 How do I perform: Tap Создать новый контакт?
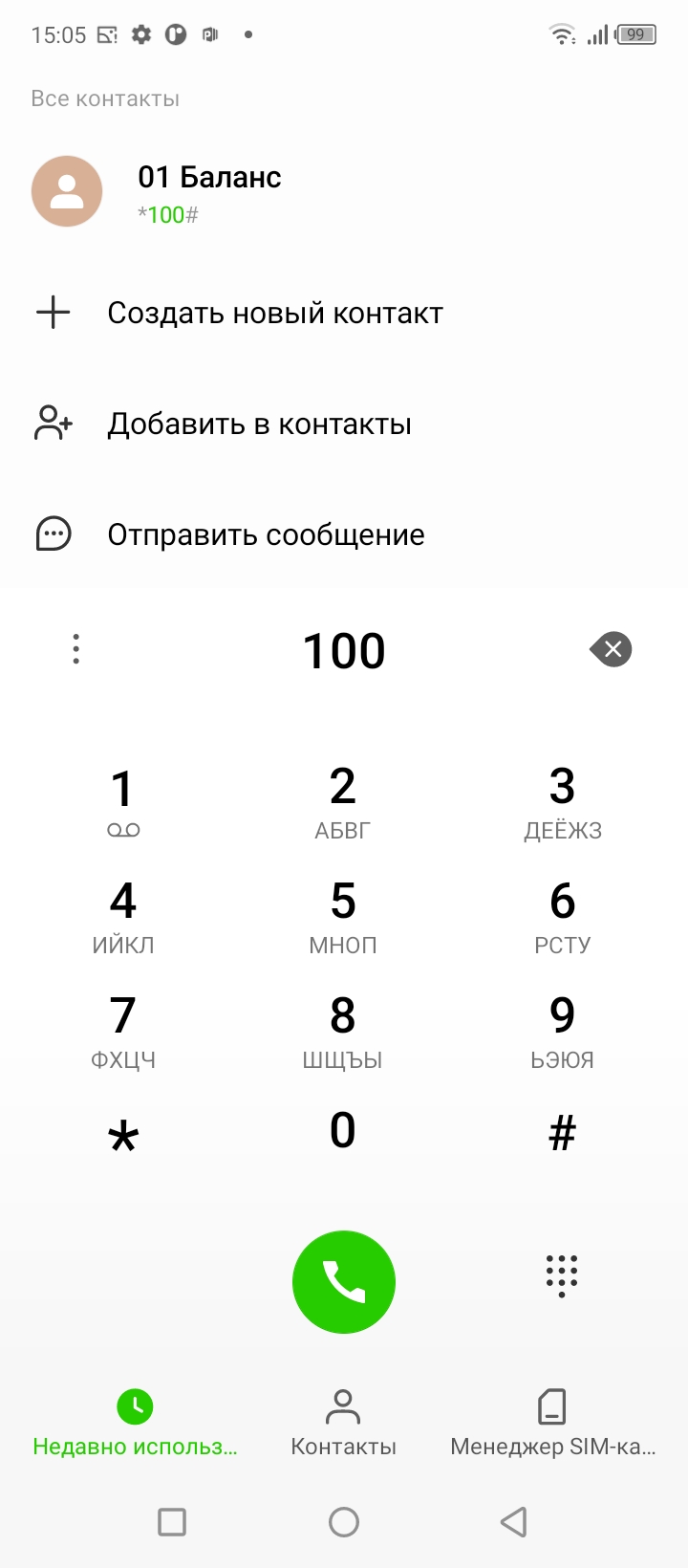point(274,314)
